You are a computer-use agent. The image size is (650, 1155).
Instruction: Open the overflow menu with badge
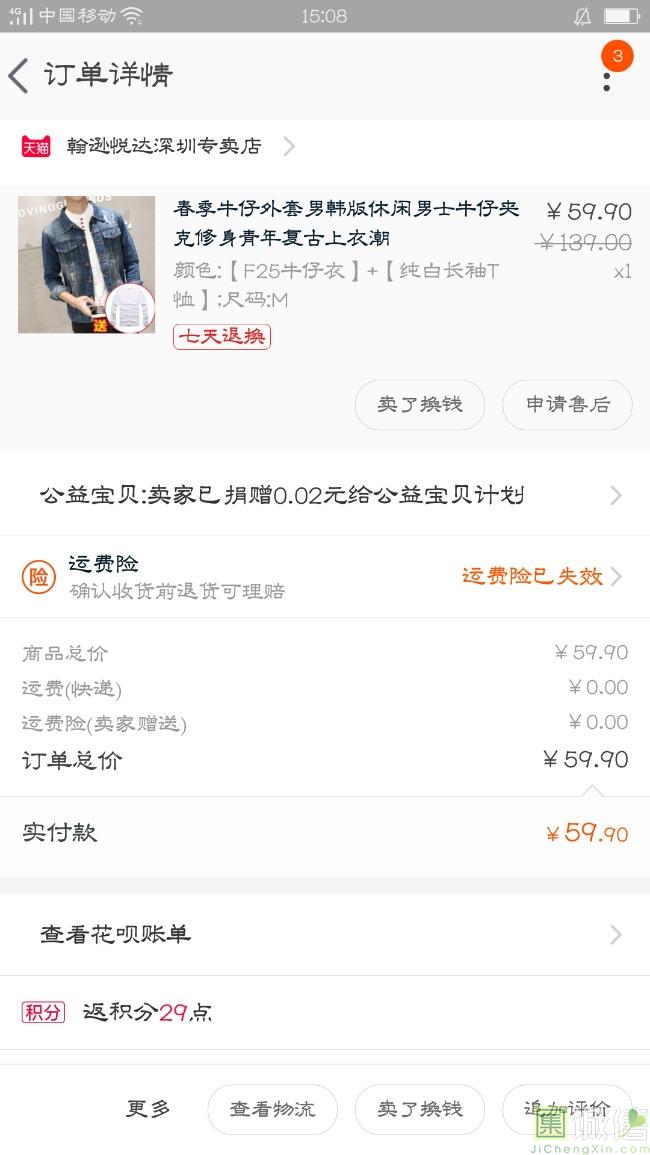click(607, 76)
